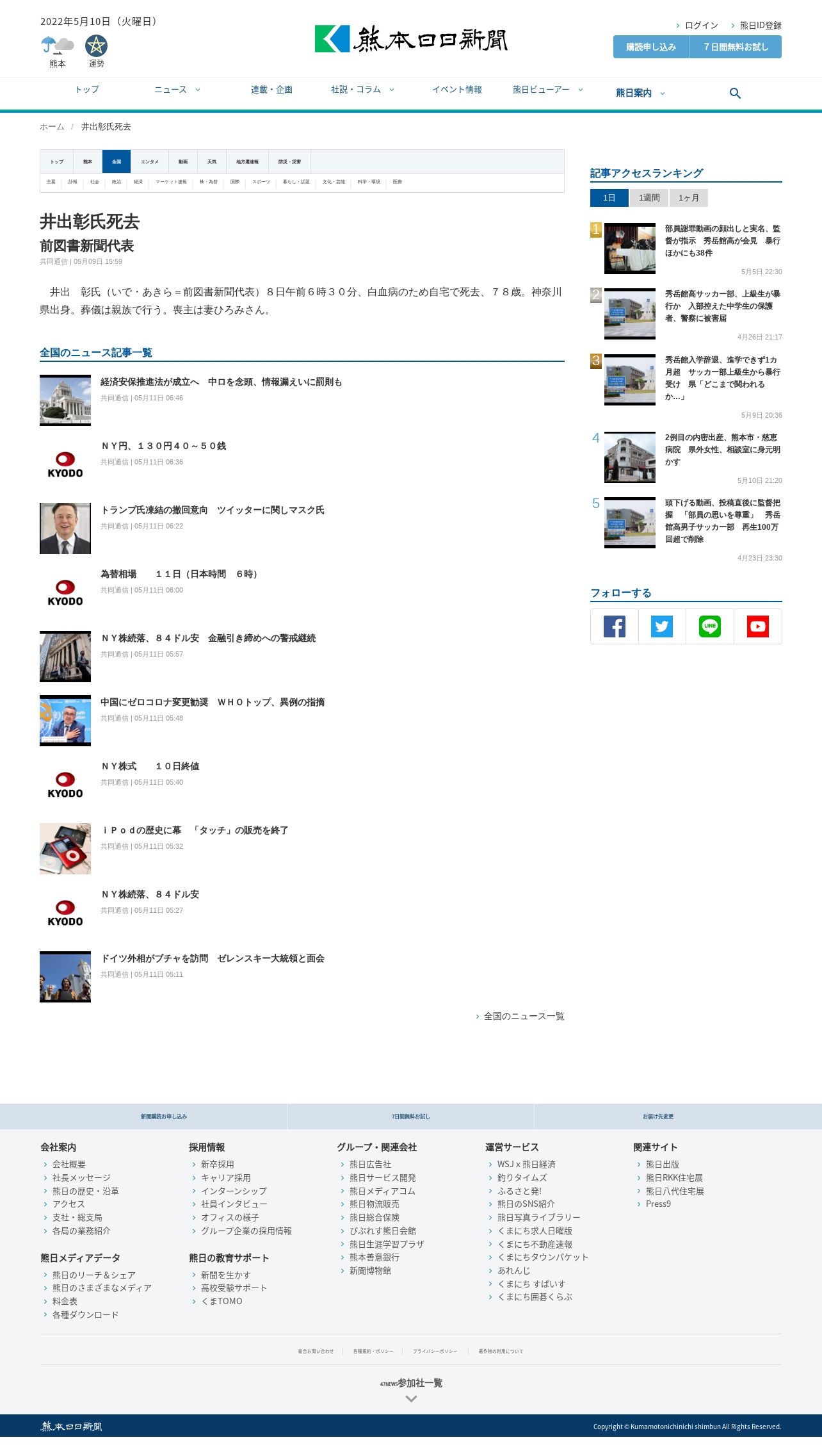Open the ranked 2例目の内密出産 article

tap(722, 450)
